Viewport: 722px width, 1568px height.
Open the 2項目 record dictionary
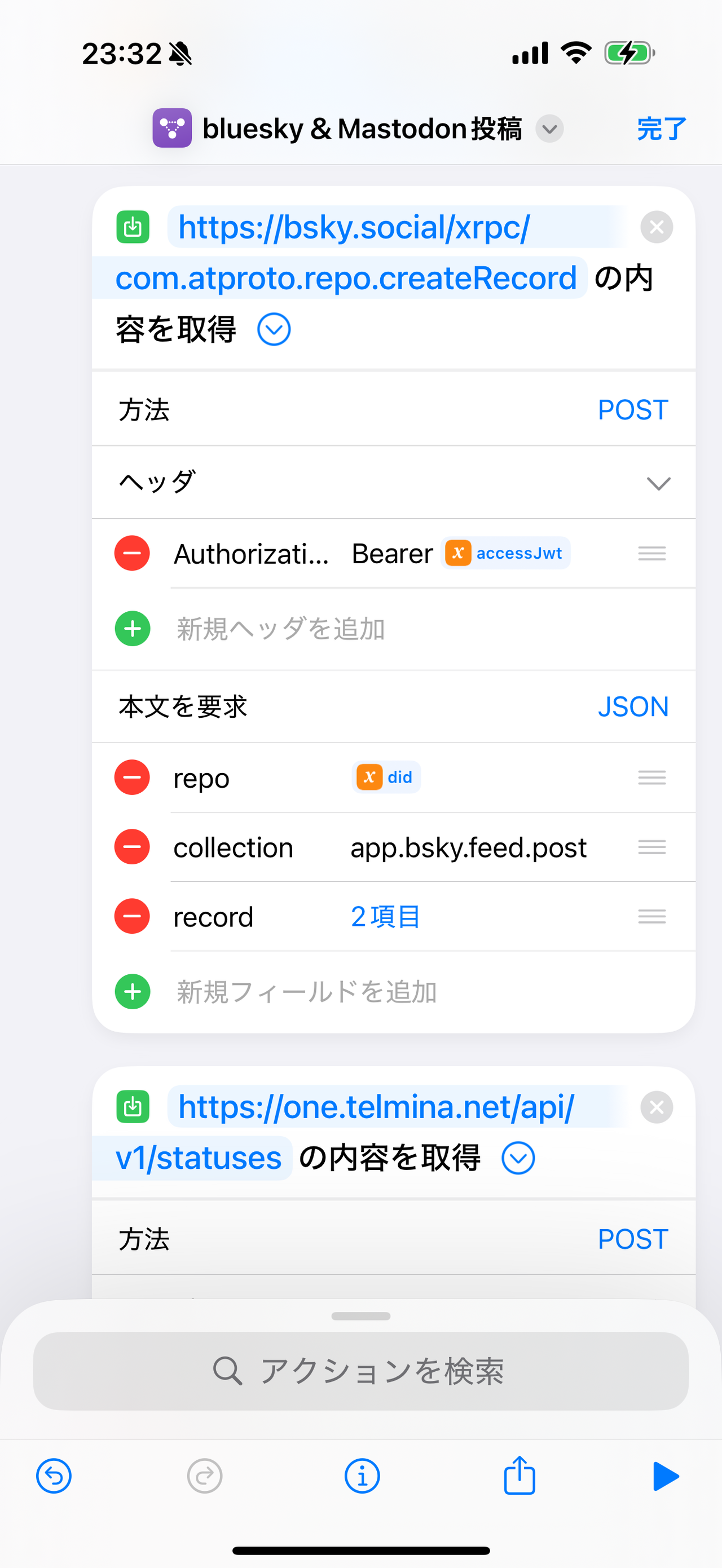click(x=385, y=916)
